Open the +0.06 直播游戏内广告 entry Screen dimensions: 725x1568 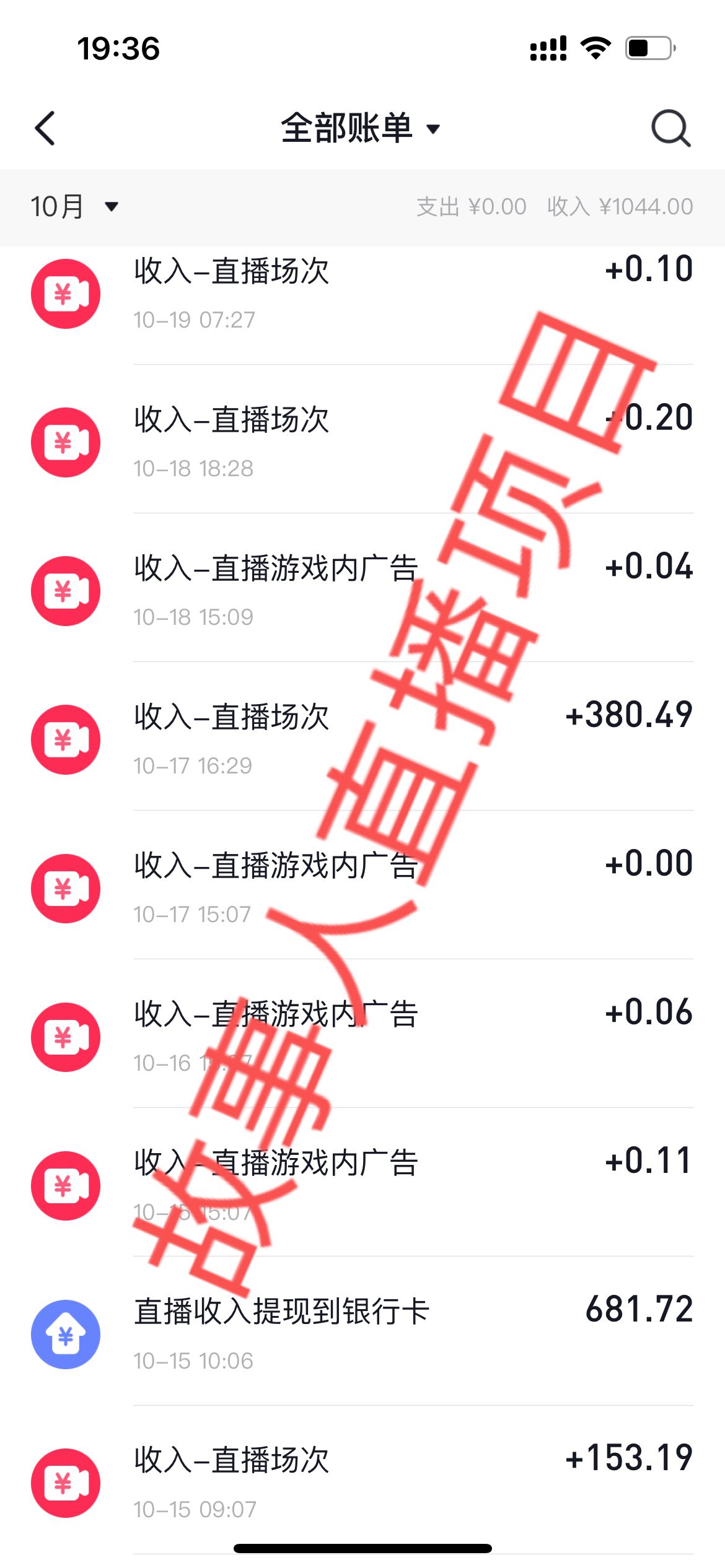[x=362, y=1037]
